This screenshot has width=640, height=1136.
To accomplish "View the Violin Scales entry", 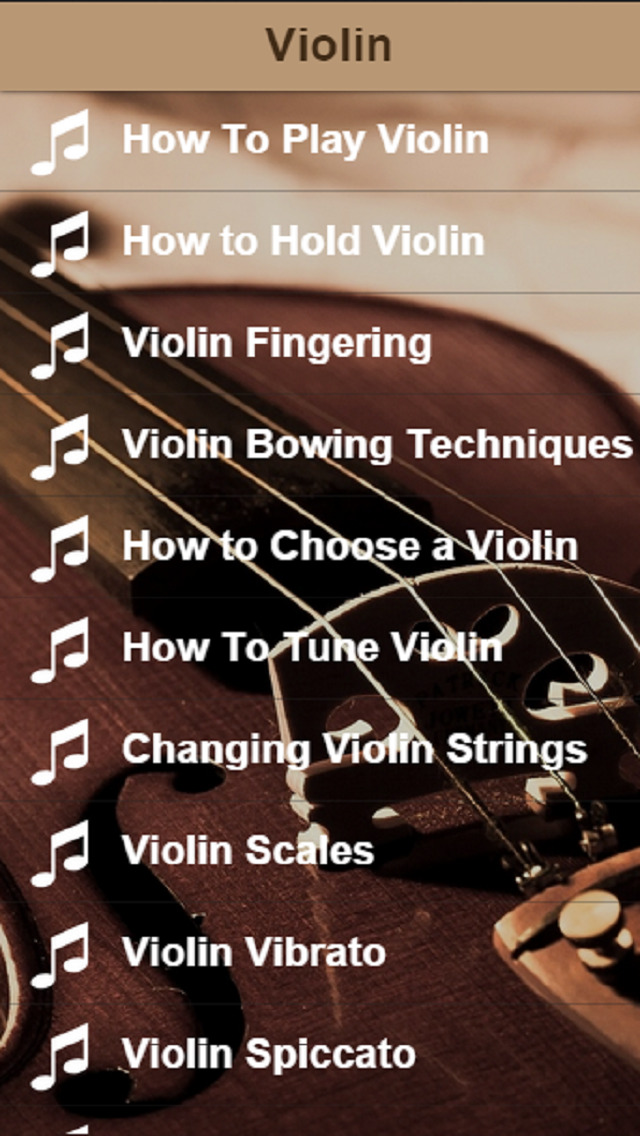I will pos(248,851).
